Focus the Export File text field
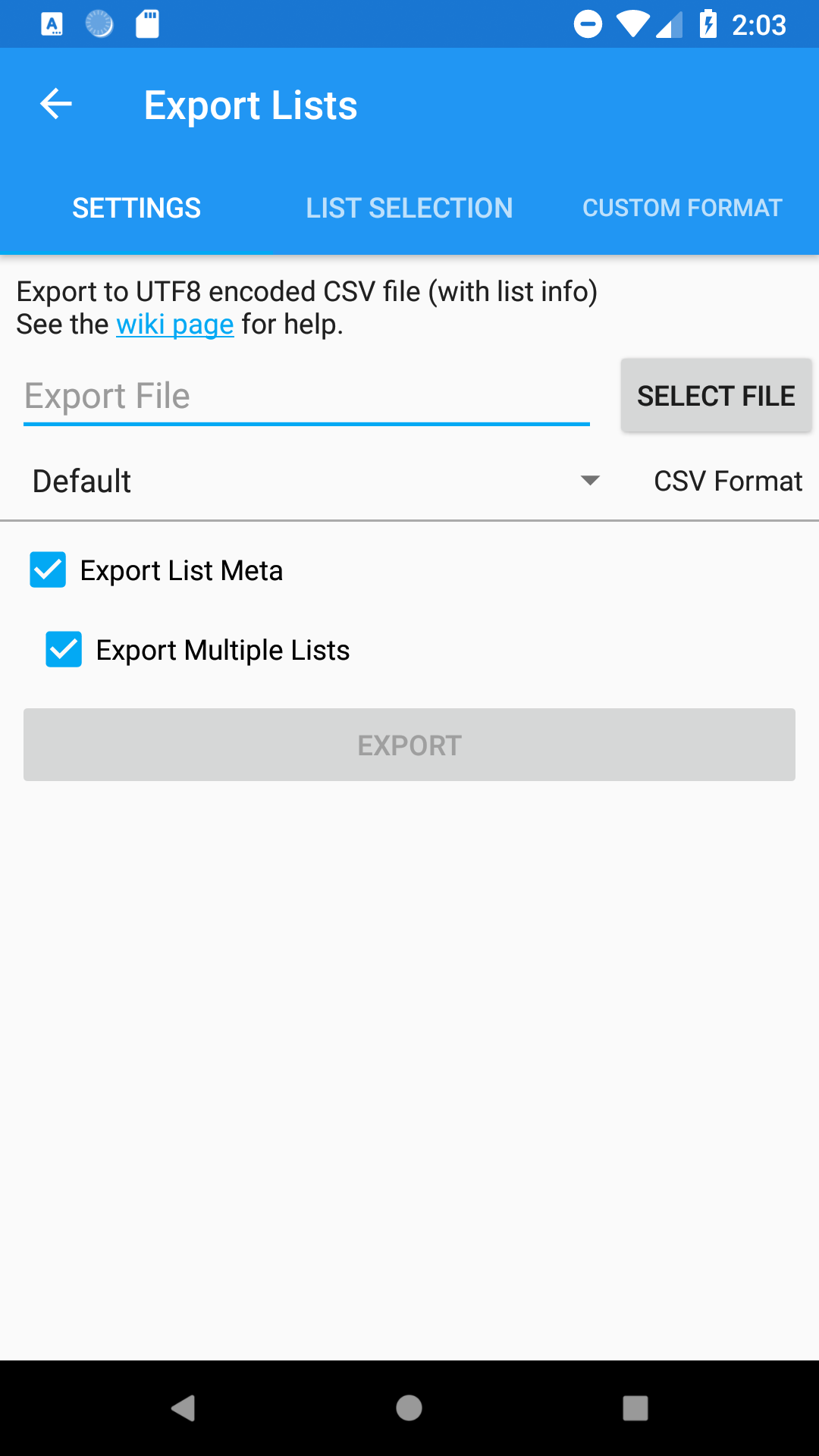Screen dimensions: 819x1456 (x=306, y=397)
